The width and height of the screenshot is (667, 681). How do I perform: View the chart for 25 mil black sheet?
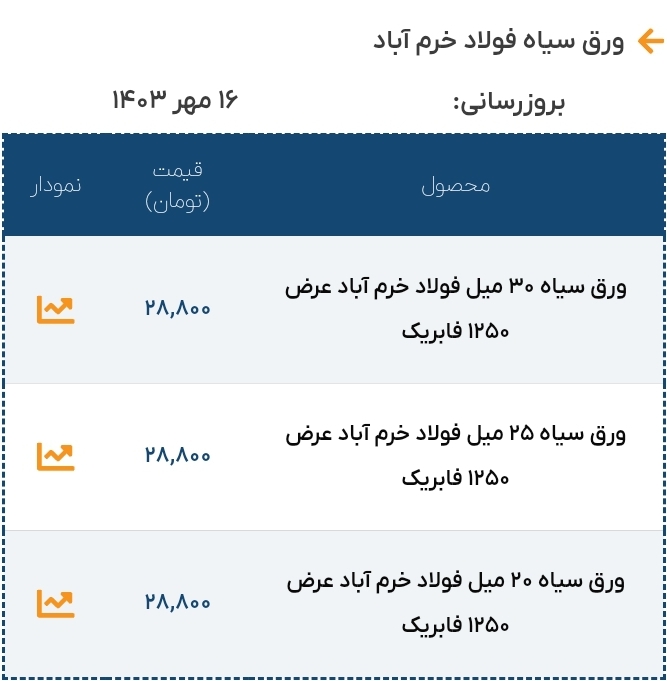pos(56,456)
